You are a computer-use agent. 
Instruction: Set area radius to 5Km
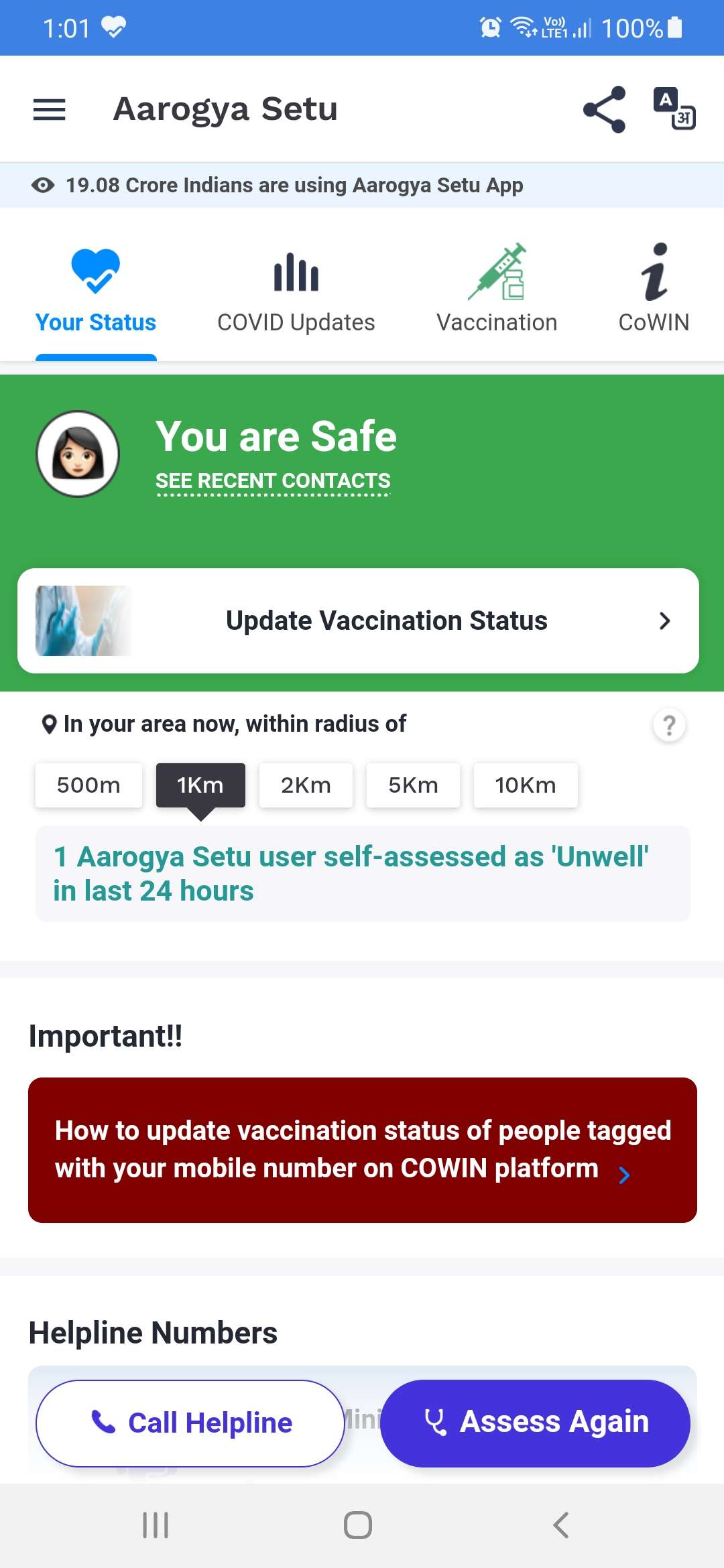pos(413,785)
